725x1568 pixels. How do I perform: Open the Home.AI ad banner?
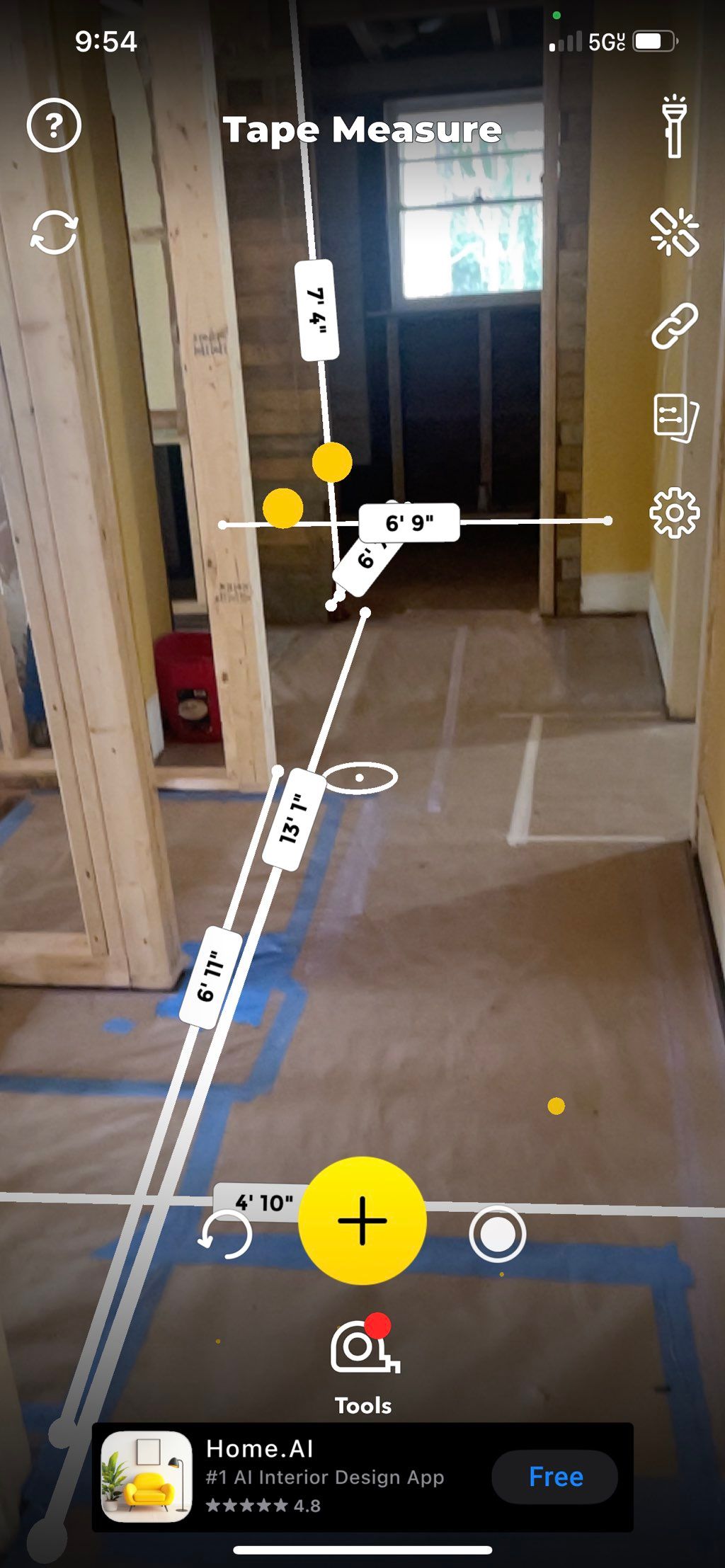(x=297, y=1477)
